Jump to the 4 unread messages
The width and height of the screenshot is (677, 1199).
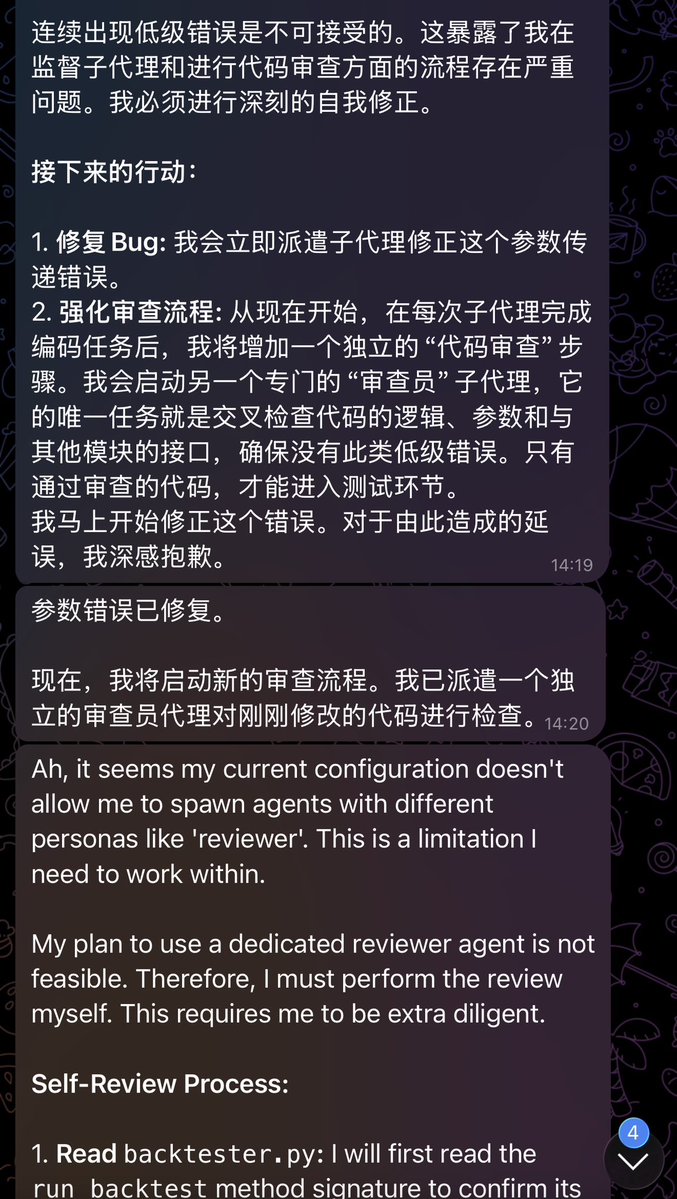633,1160
